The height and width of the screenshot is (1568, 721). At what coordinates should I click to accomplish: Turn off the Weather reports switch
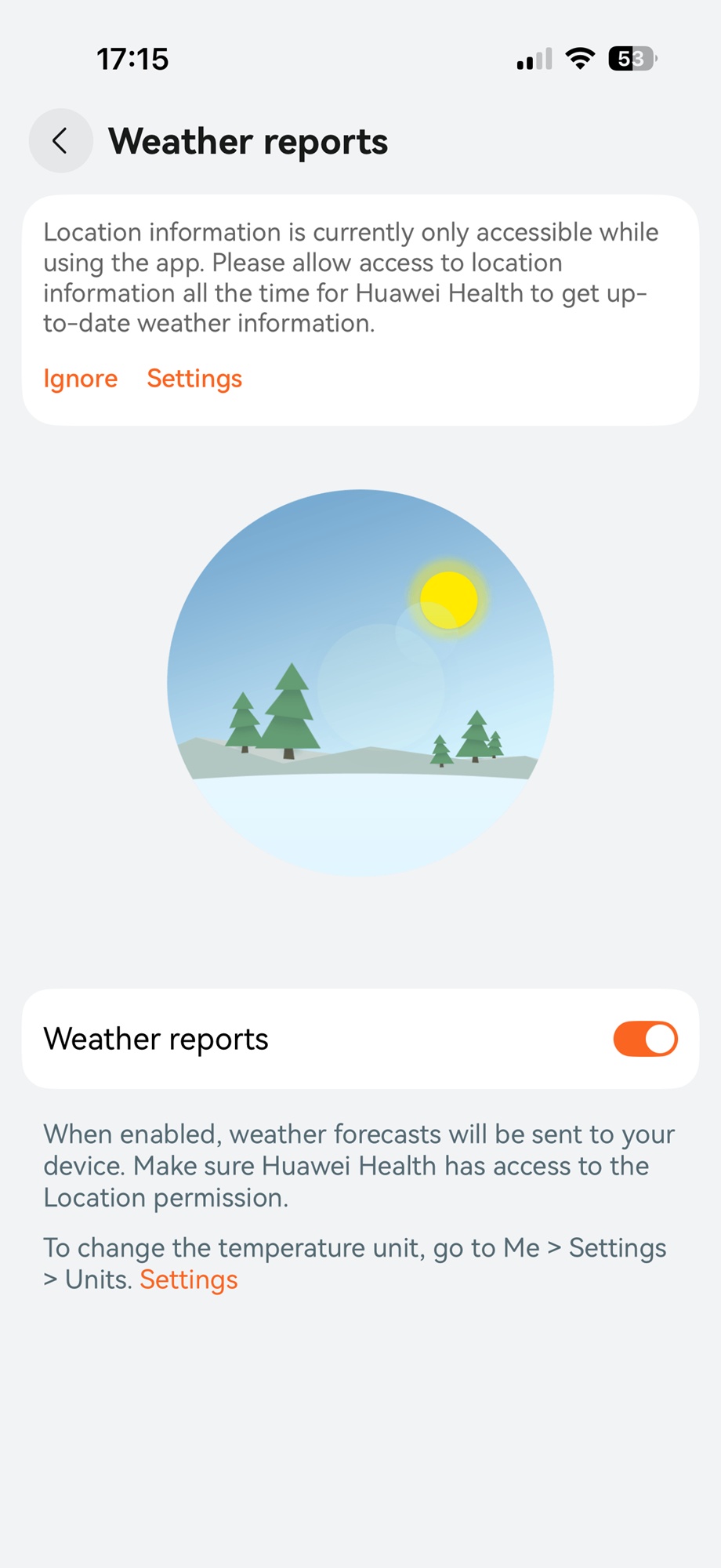[x=645, y=1039]
